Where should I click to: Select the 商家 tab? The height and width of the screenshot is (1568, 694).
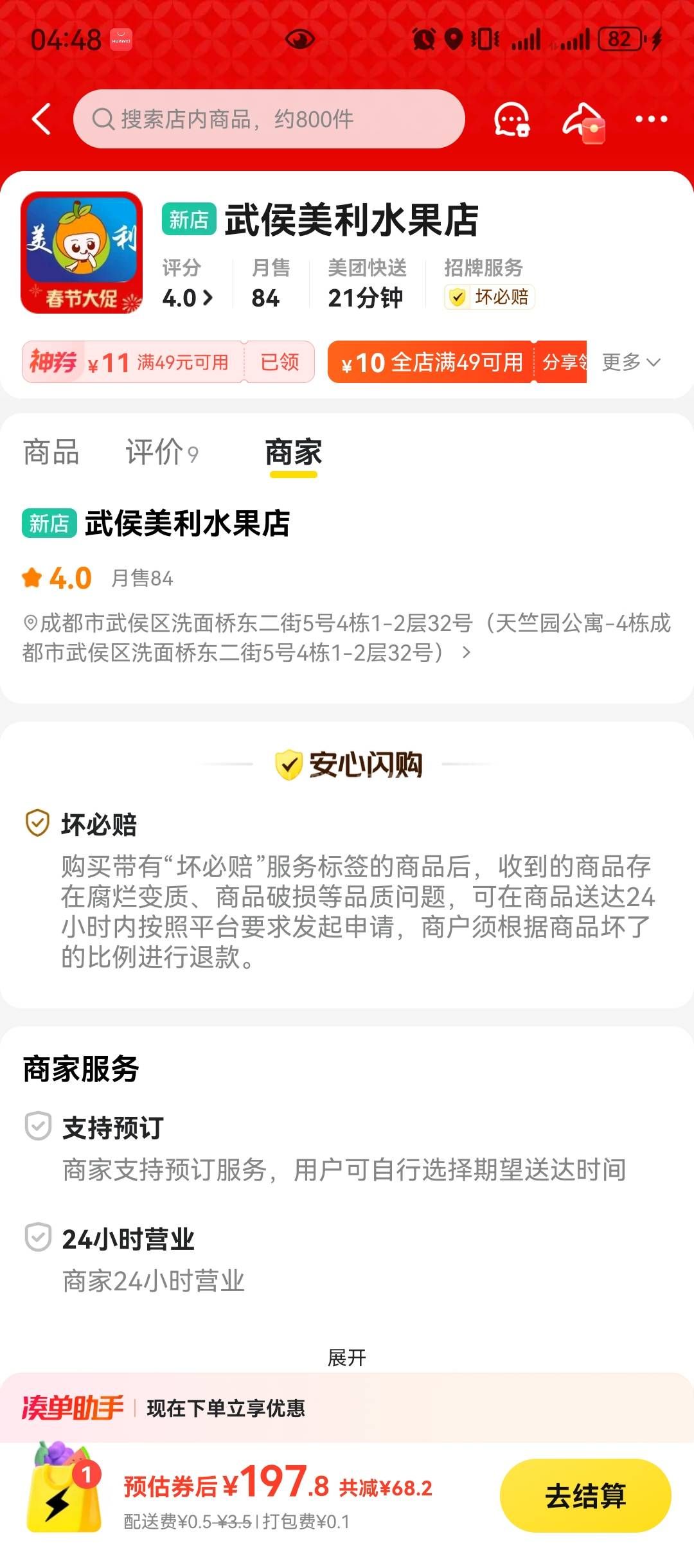click(x=293, y=452)
